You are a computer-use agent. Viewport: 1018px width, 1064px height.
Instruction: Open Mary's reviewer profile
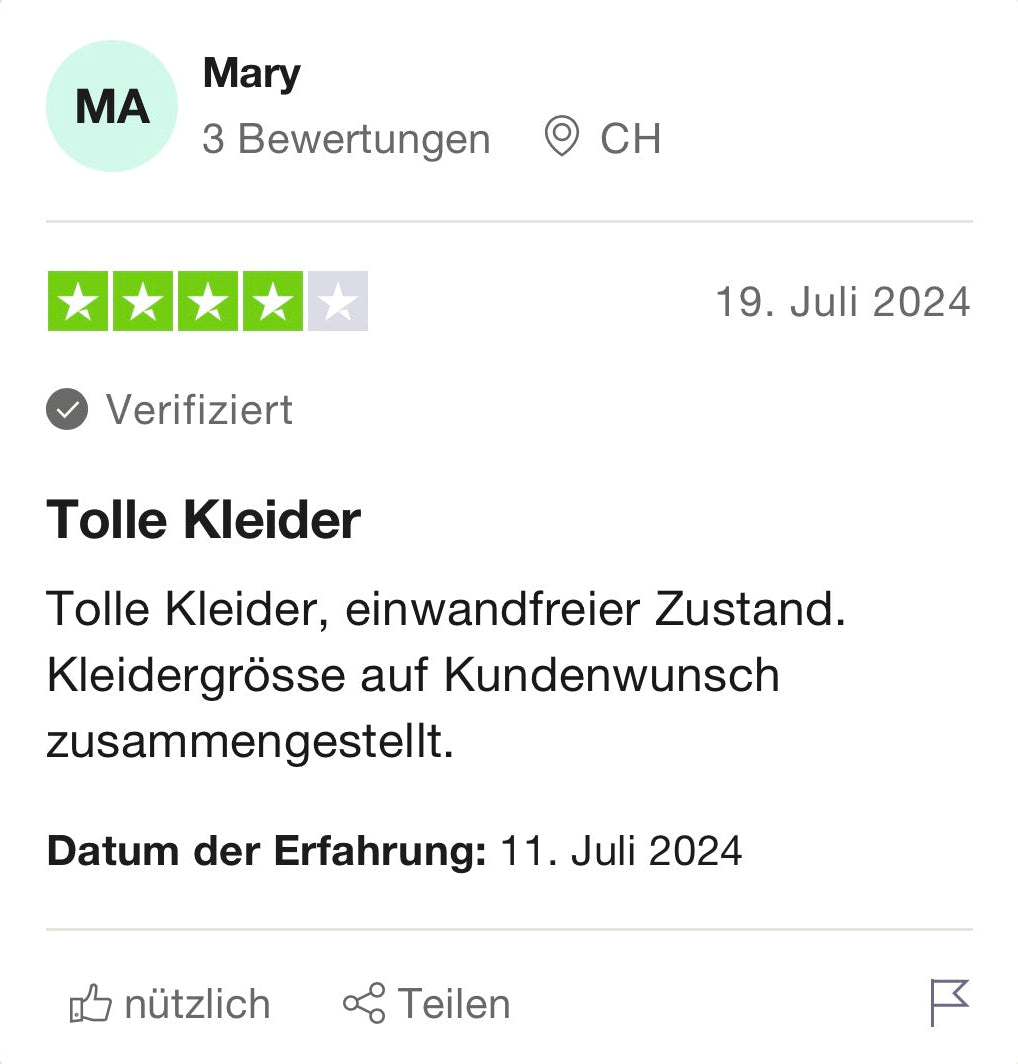coord(251,74)
